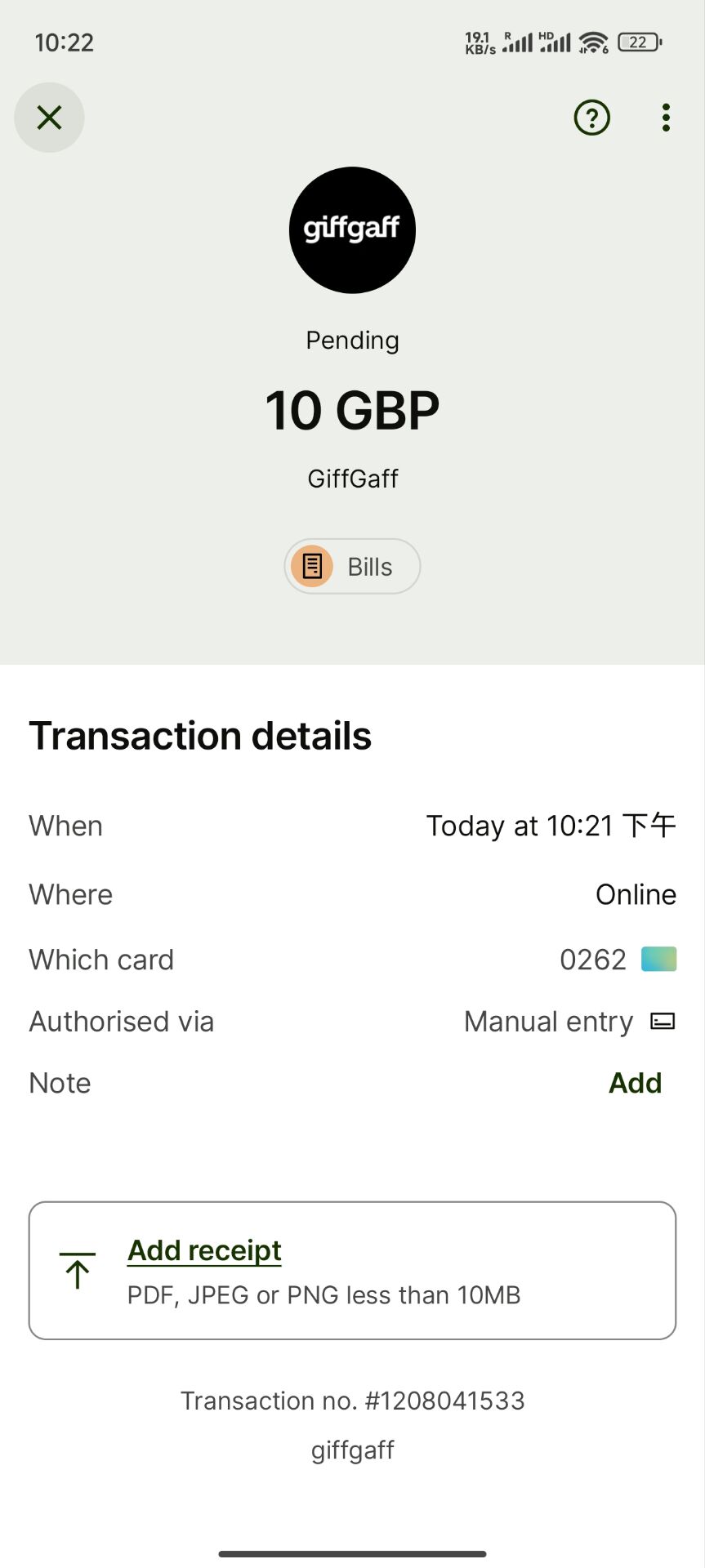This screenshot has height=1568, width=705.
Task: Add a note to this transaction
Action: coord(635,1083)
